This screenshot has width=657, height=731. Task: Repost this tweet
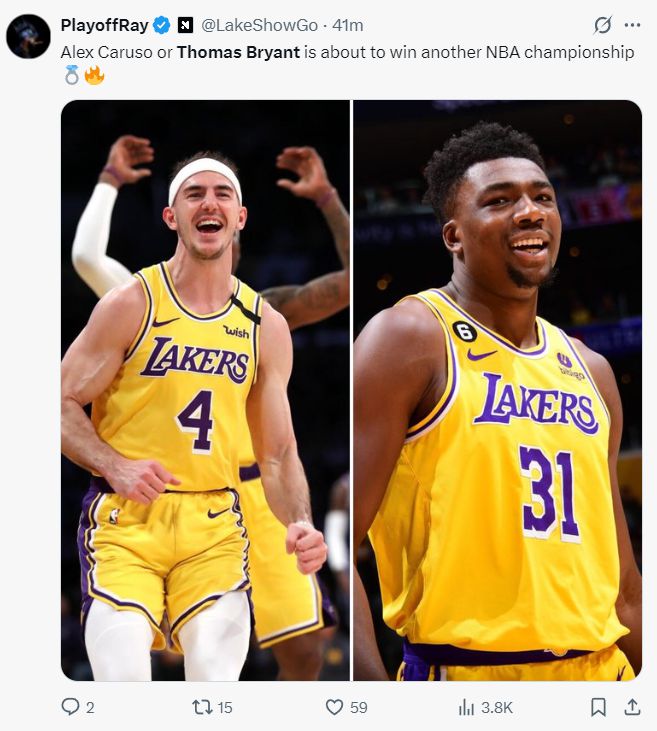[203, 707]
